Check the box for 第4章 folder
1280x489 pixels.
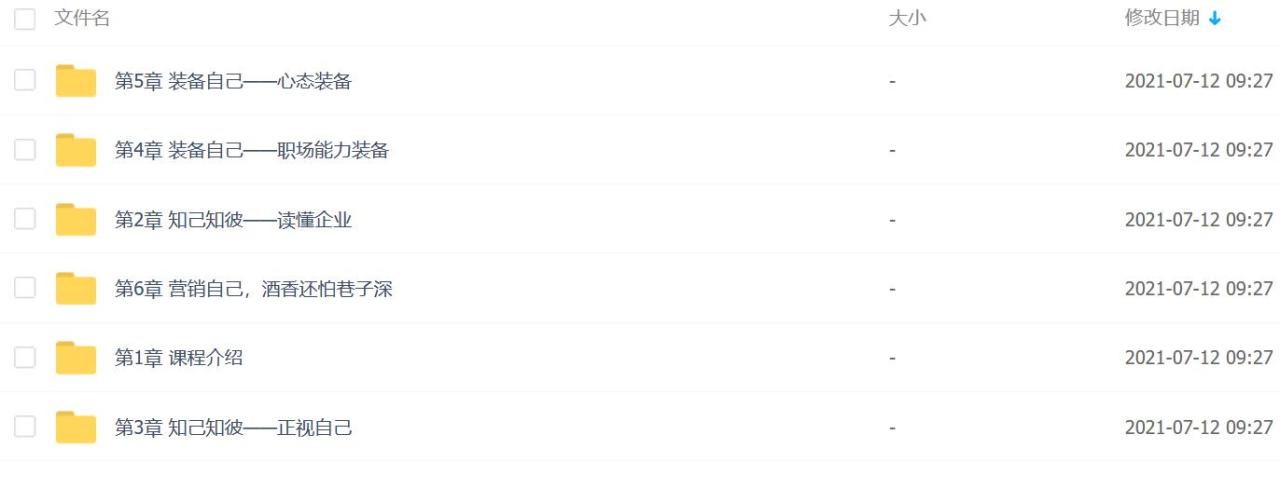click(25, 151)
